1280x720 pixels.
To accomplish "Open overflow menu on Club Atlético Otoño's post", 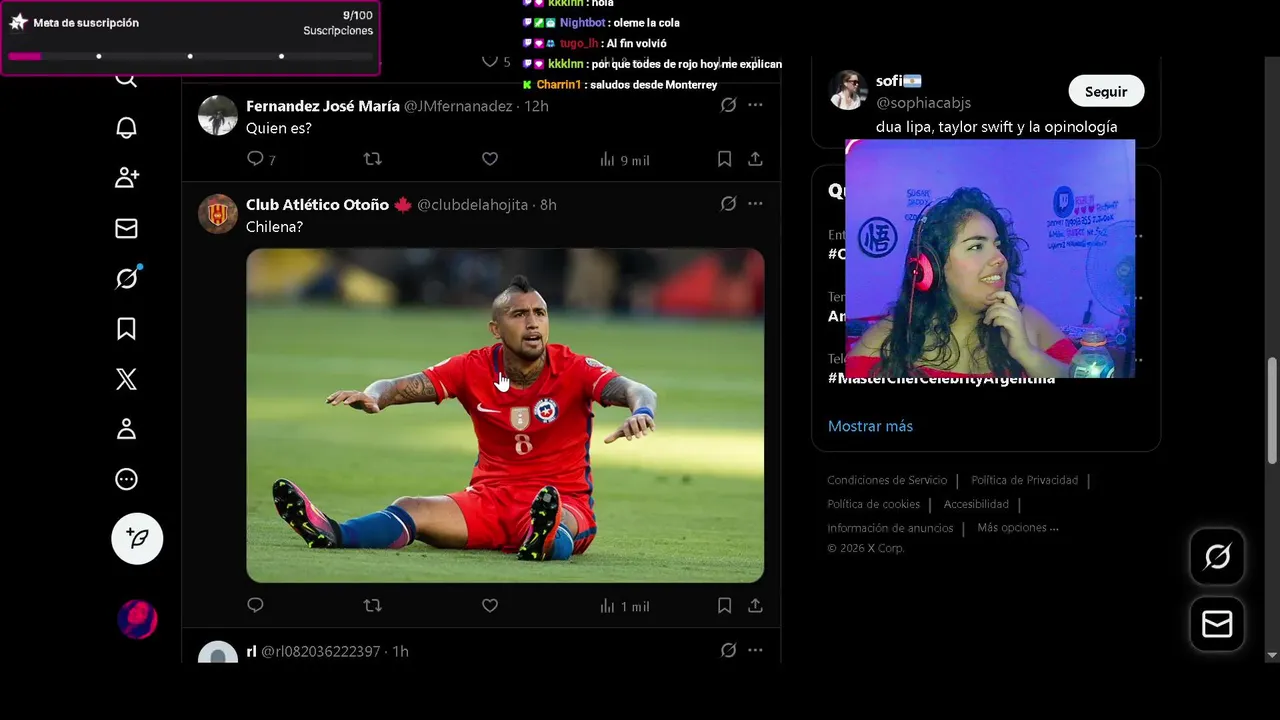I will pos(755,204).
